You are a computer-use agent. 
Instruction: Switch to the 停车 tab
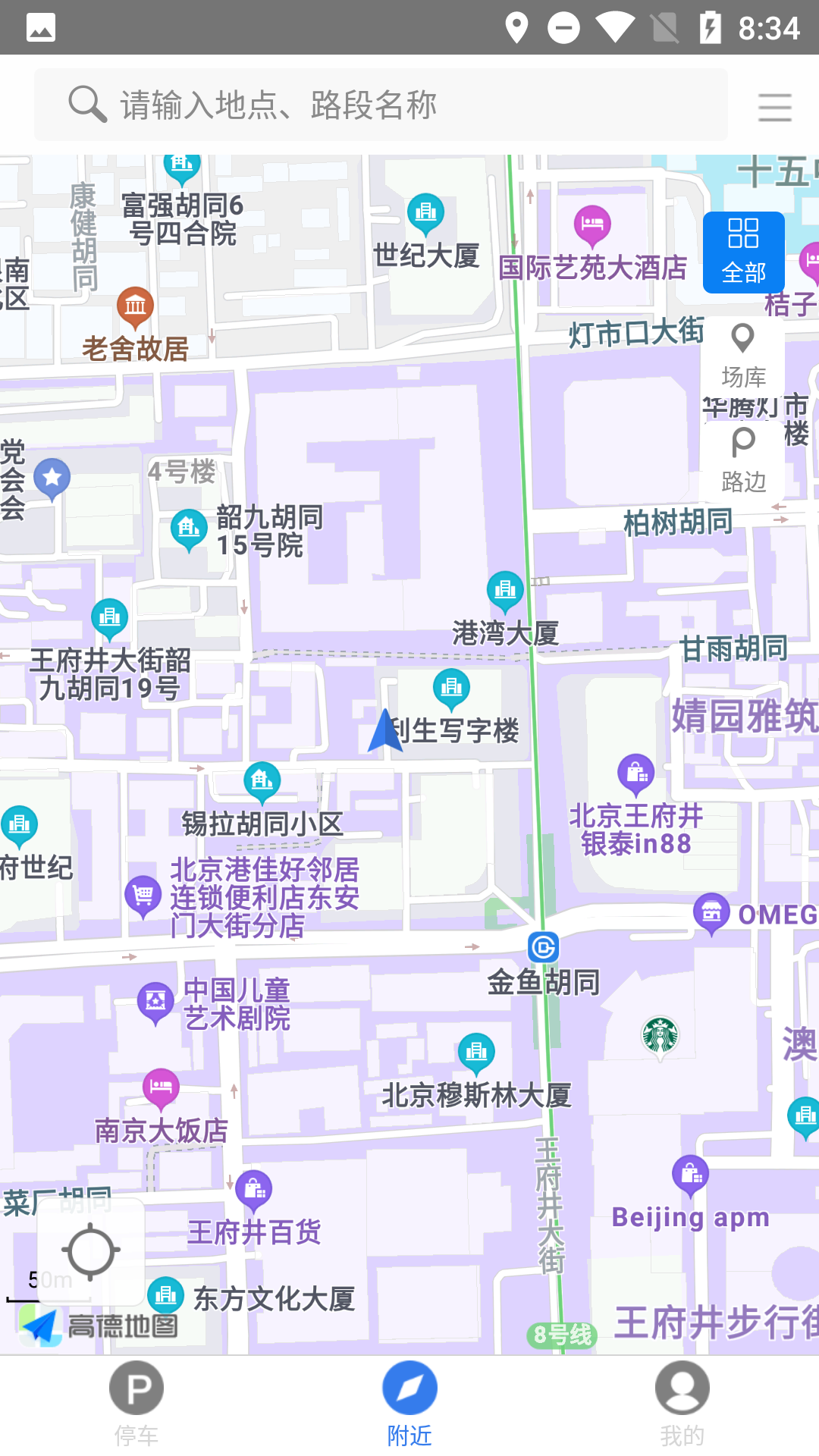click(x=136, y=1403)
